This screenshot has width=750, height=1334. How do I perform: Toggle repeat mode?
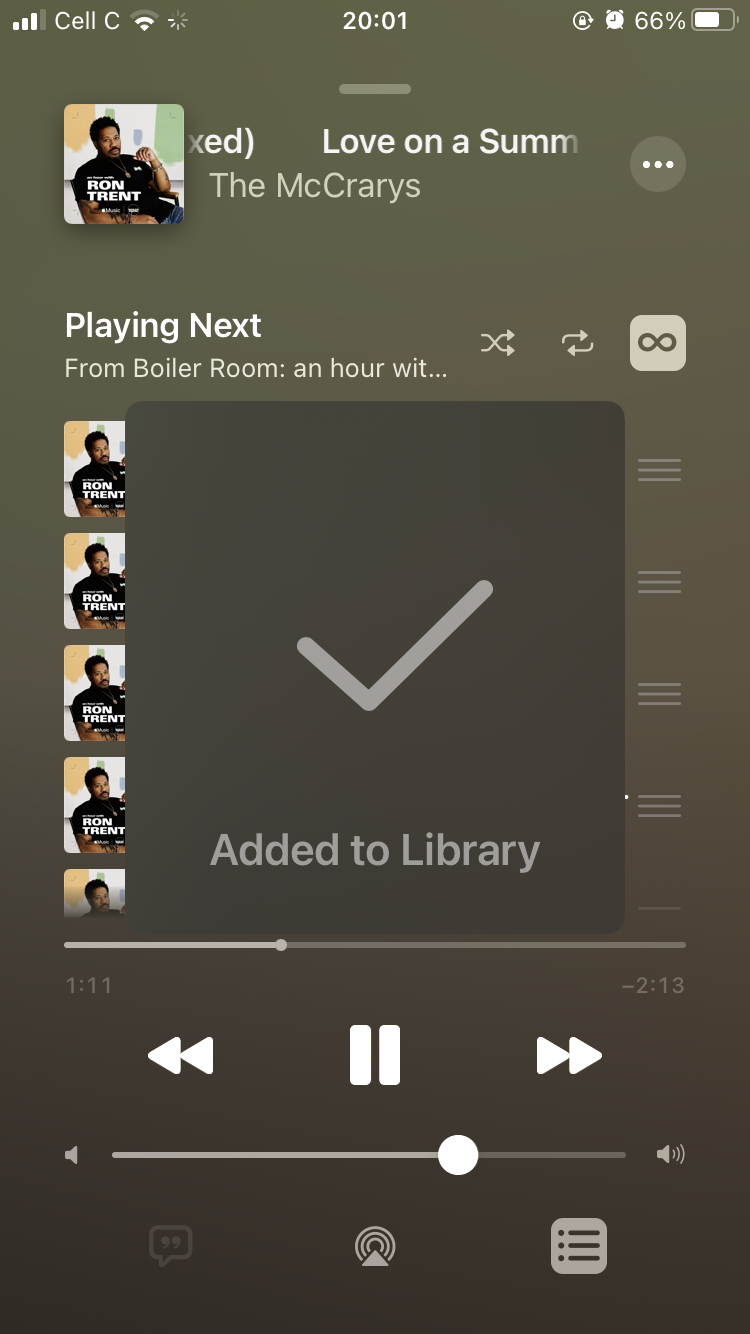(x=577, y=342)
